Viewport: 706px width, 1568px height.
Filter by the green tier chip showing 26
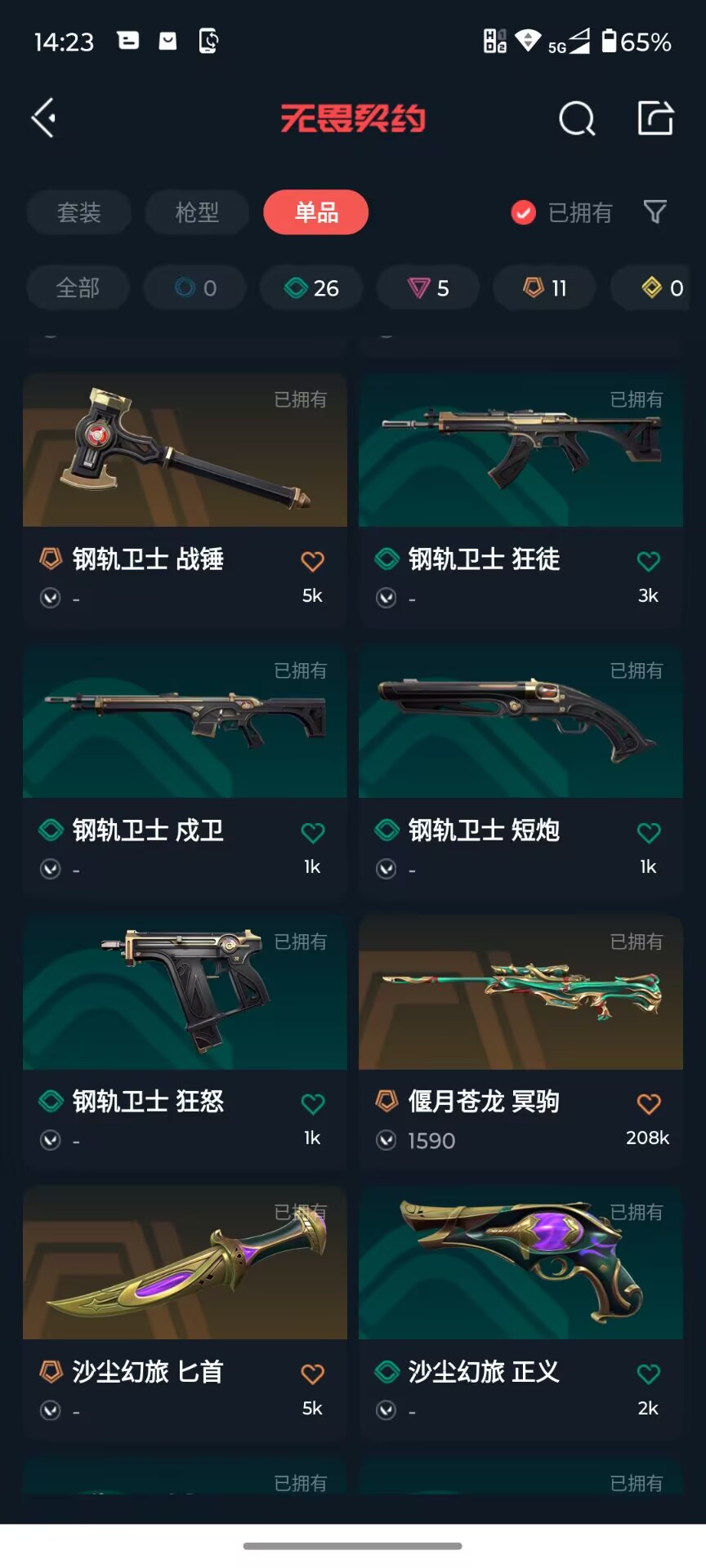(x=311, y=287)
